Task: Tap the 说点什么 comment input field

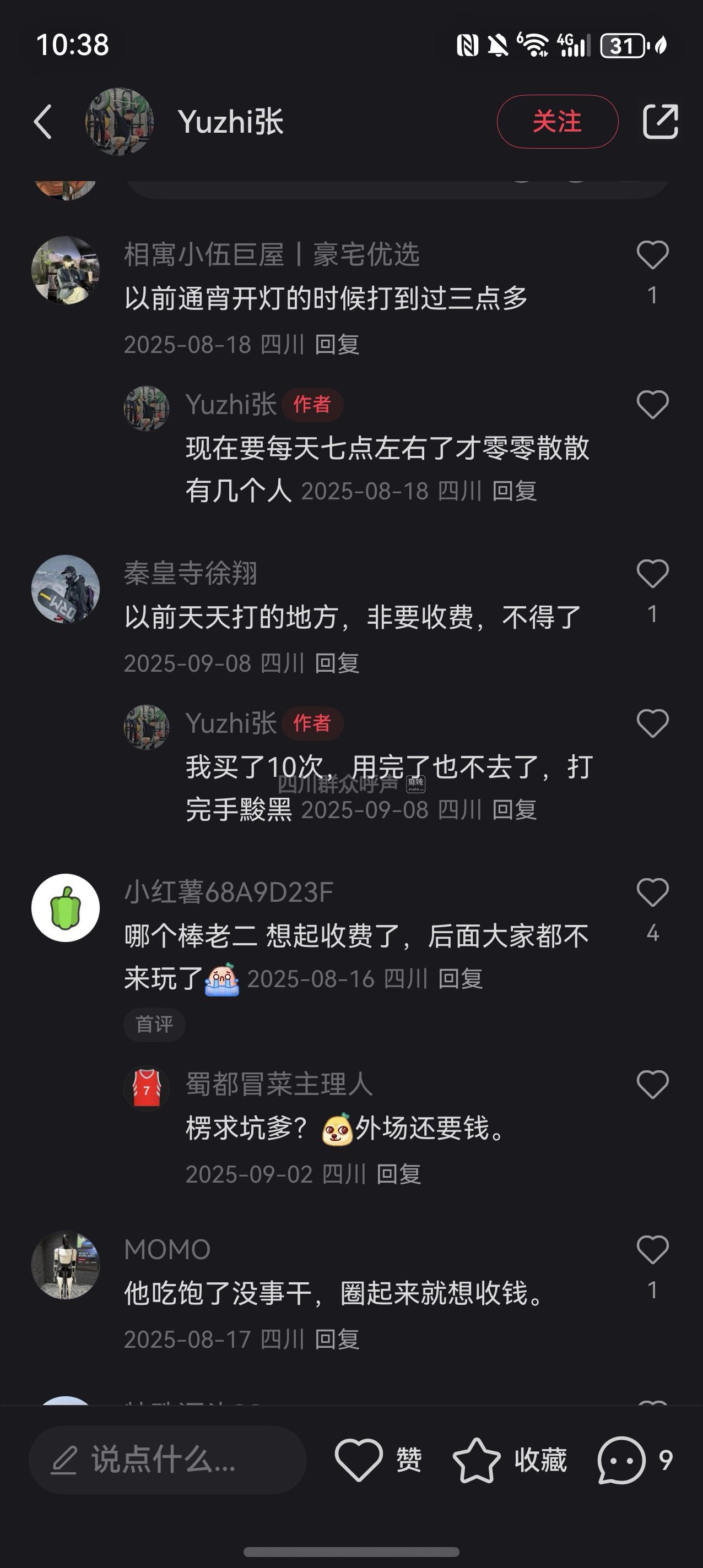Action: [x=167, y=1460]
